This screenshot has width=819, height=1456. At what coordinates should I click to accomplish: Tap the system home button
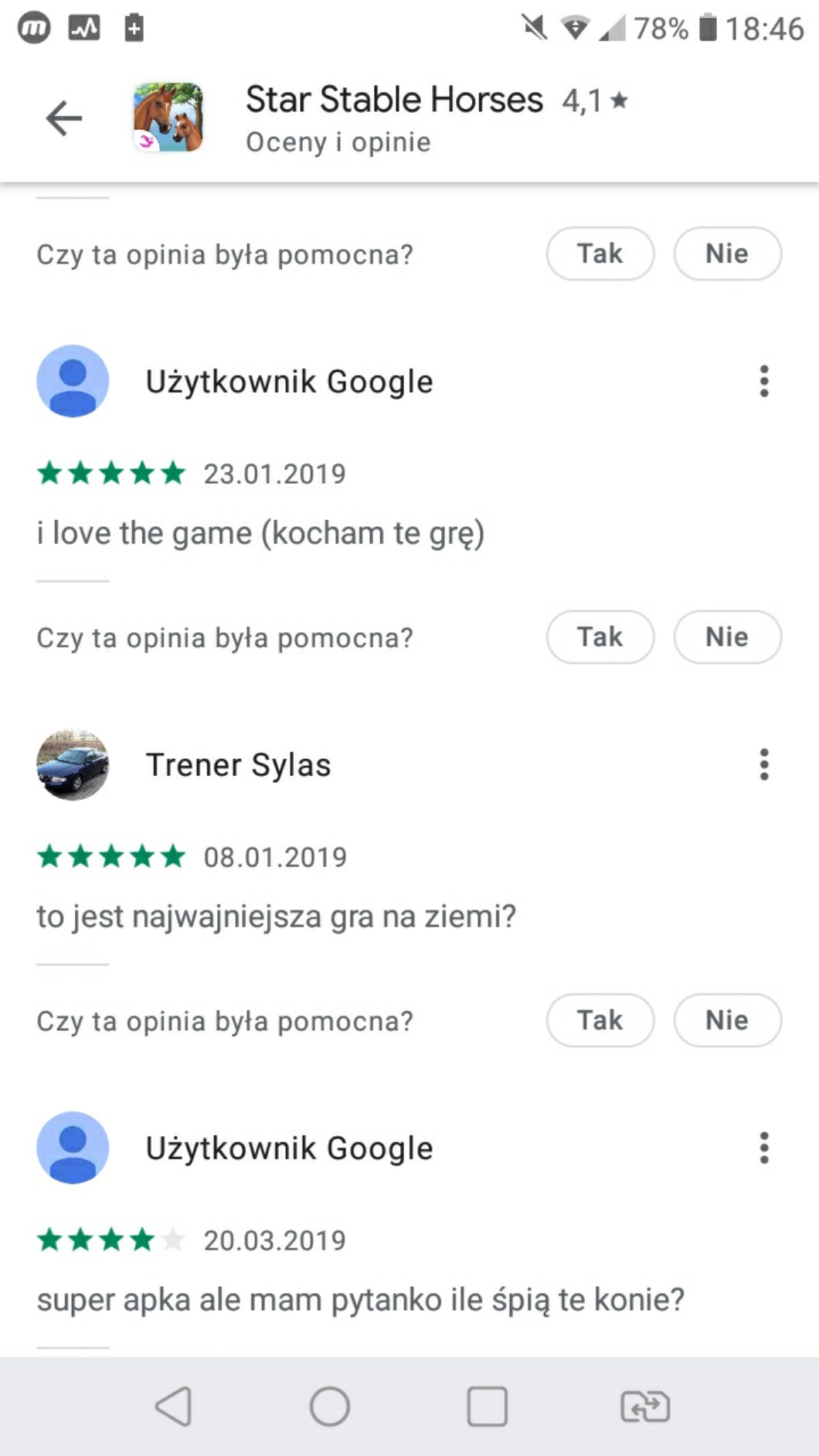pyautogui.click(x=330, y=1406)
